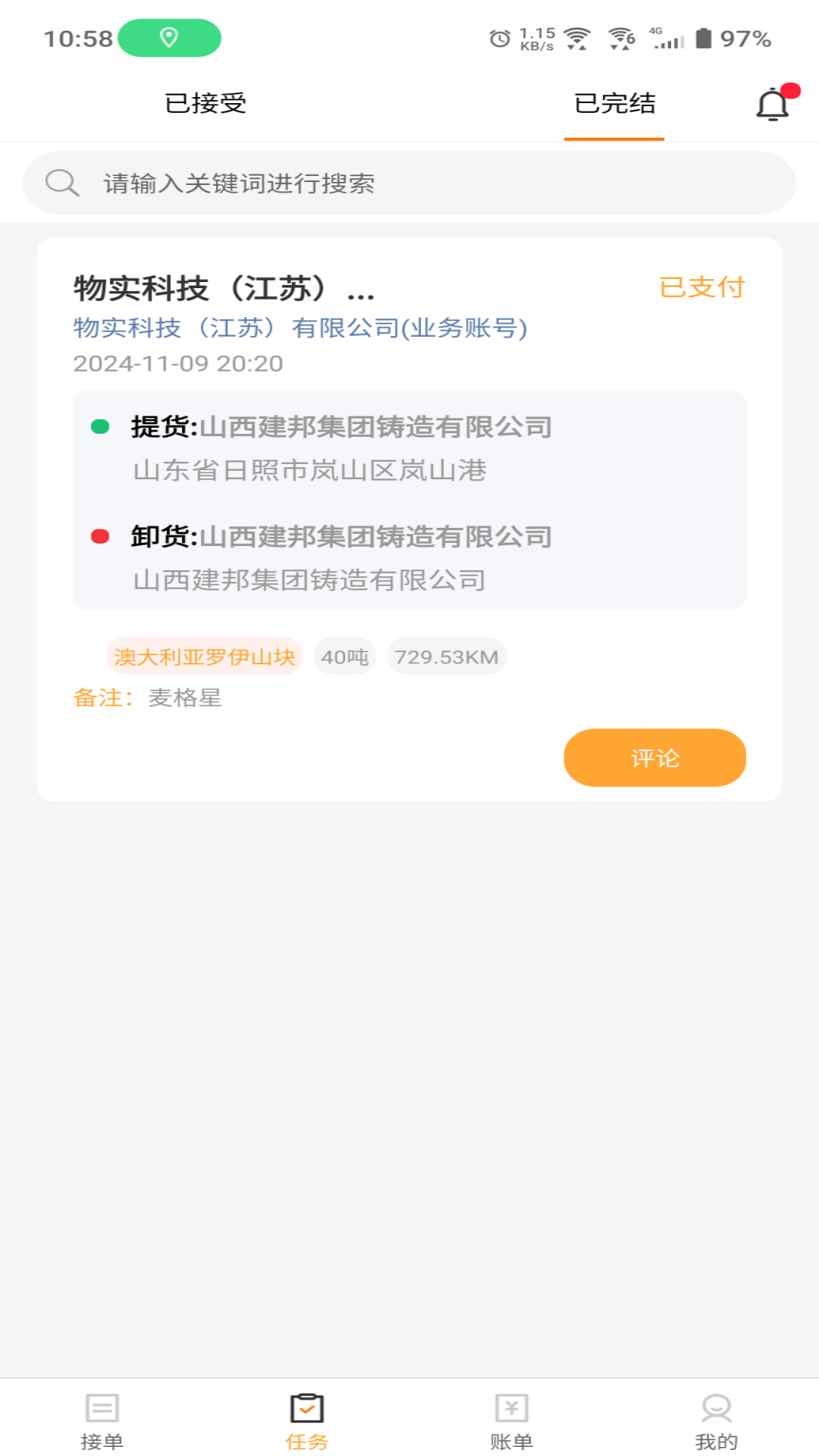Tap the 40吨 weight tag
Image resolution: width=819 pixels, height=1456 pixels.
pos(345,655)
